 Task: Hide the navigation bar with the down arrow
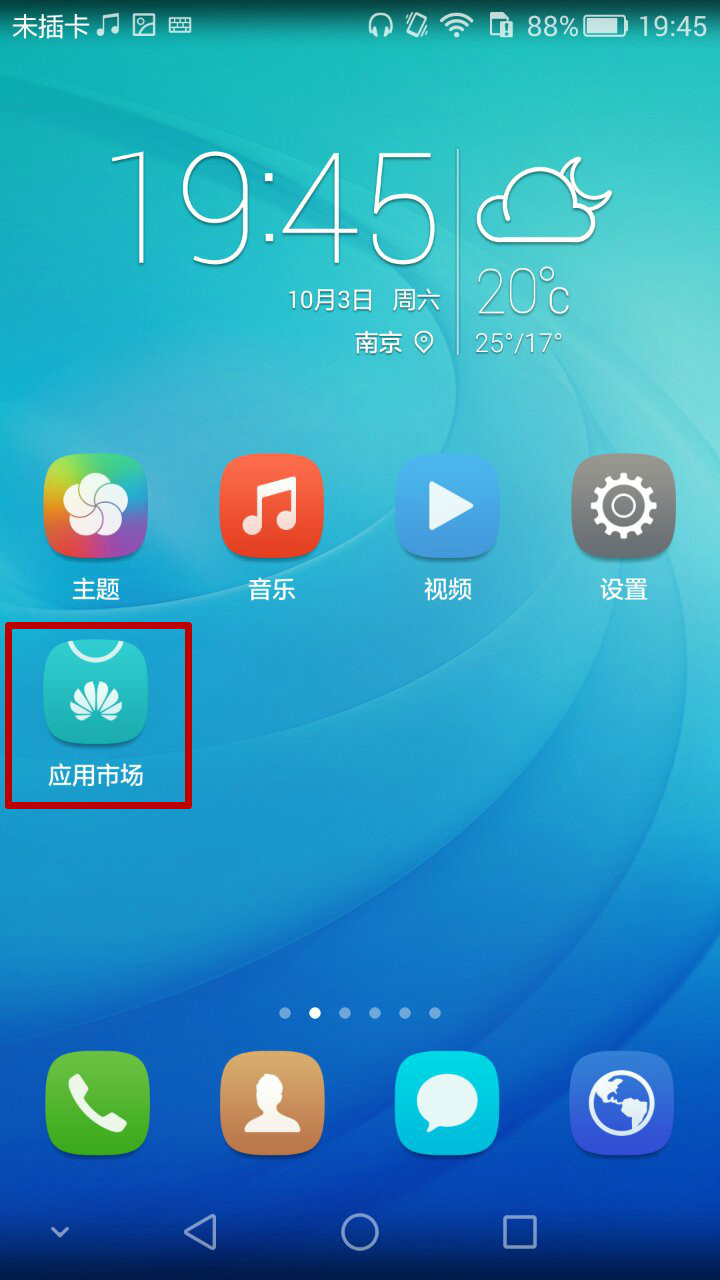click(60, 1232)
